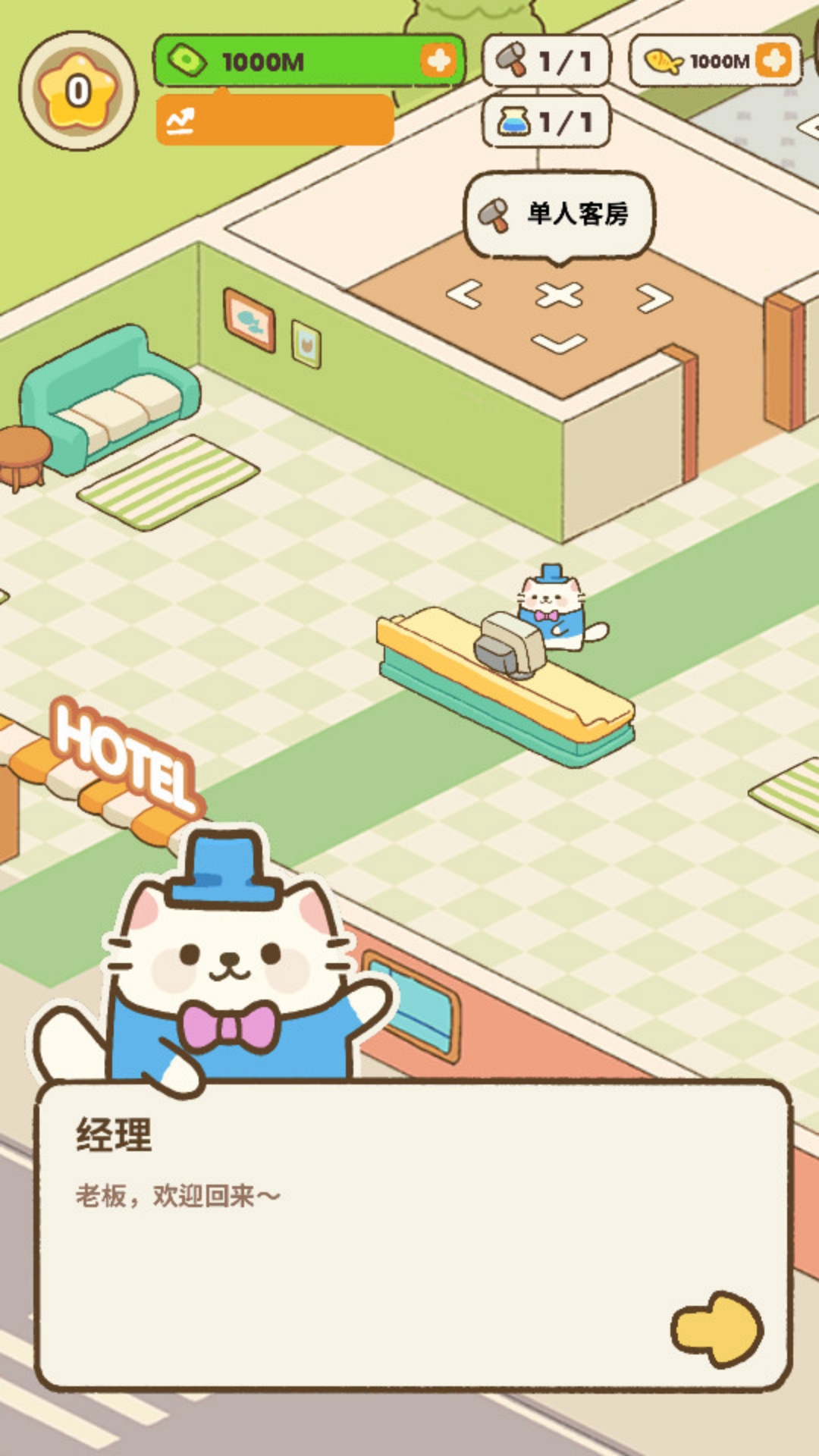Move room placement right with arrow

pos(654,297)
